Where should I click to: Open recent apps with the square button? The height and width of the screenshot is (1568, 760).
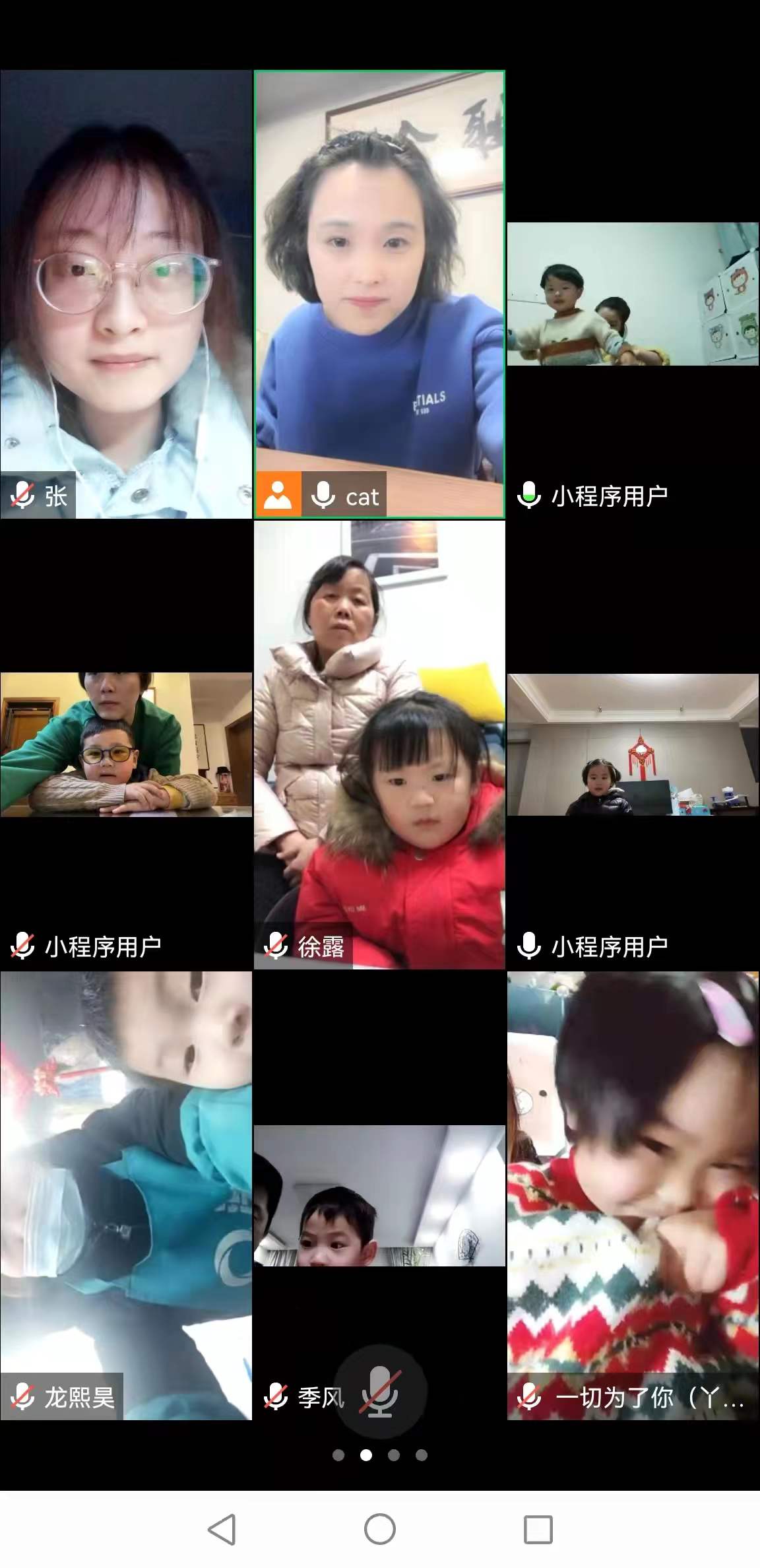pos(538,1529)
